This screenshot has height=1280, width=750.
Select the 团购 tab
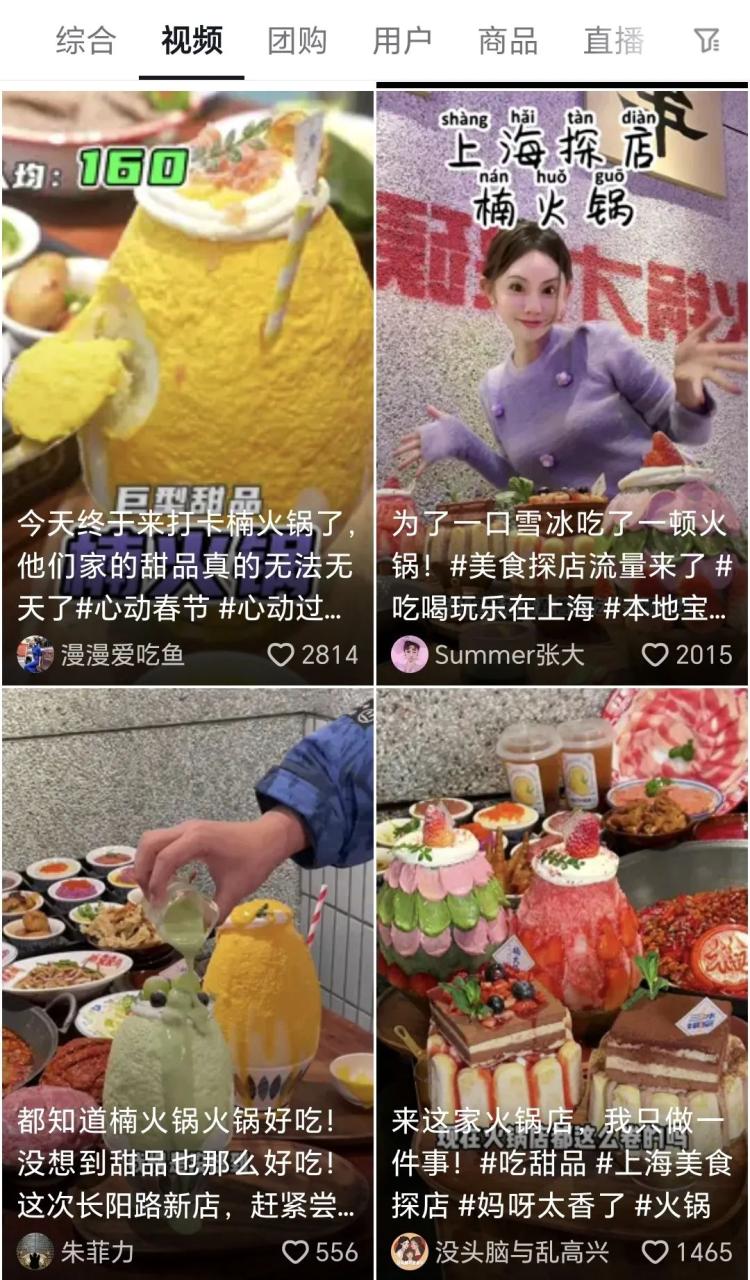click(x=297, y=41)
